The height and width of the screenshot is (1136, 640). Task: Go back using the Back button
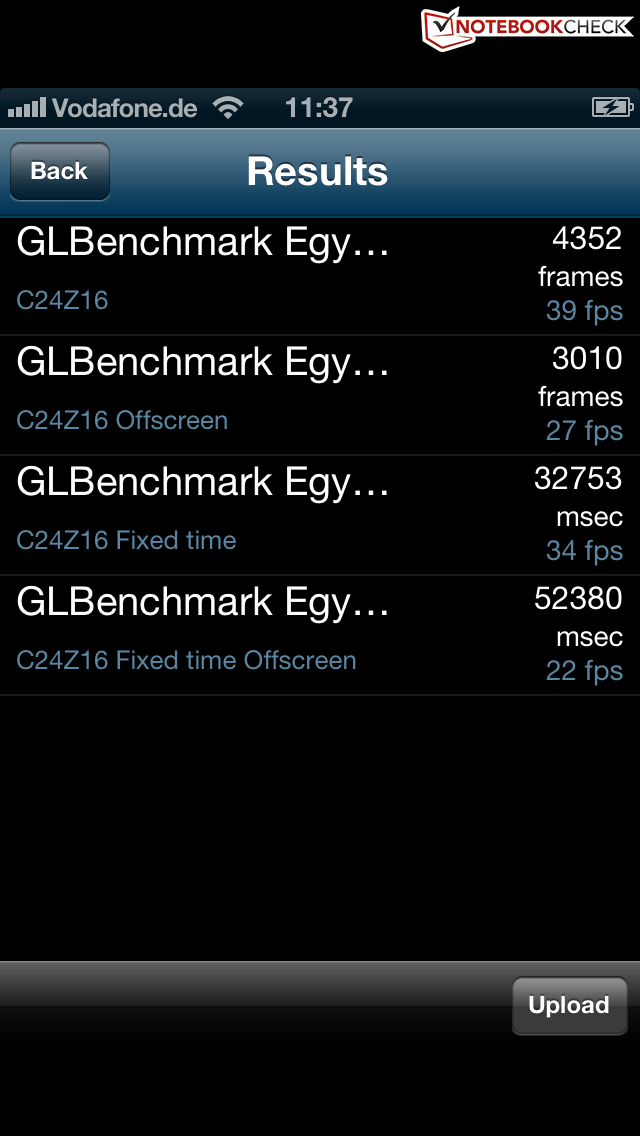pyautogui.click(x=60, y=171)
